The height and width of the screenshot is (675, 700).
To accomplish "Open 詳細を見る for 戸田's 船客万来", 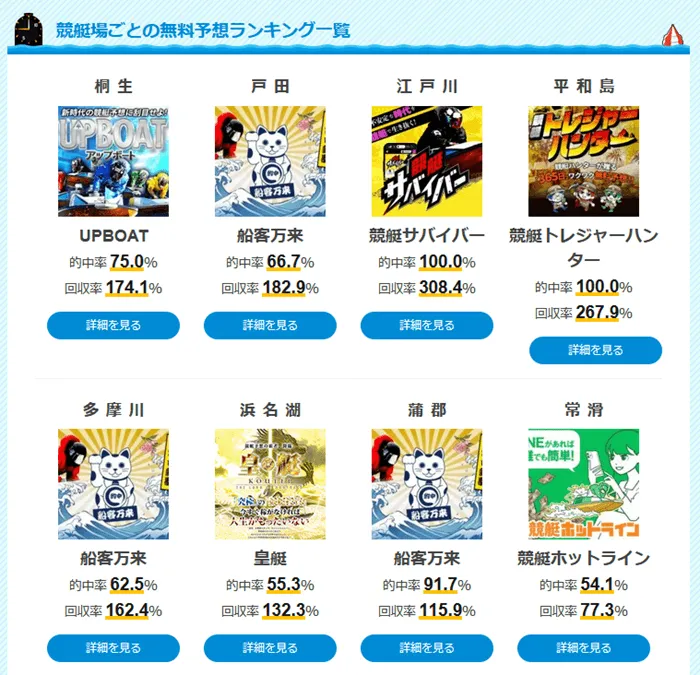I will pyautogui.click(x=270, y=325).
